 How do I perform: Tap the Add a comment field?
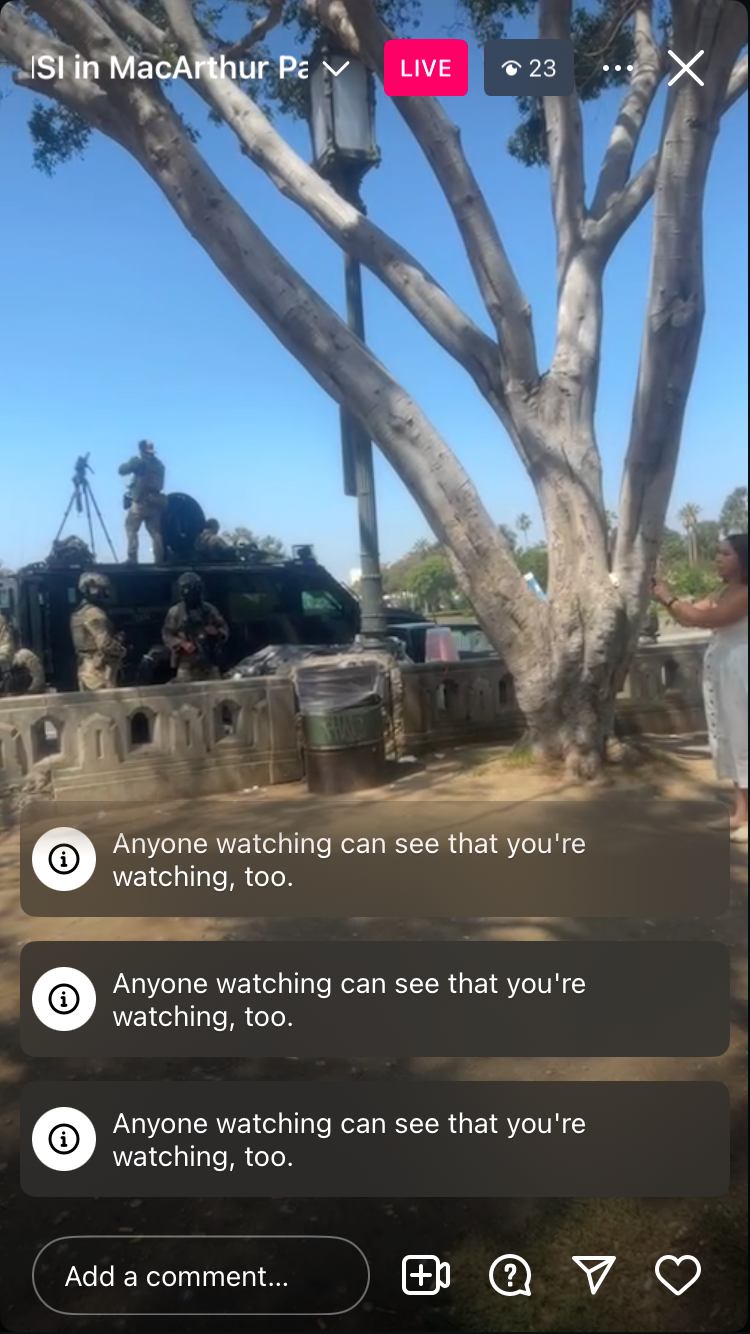click(x=200, y=1276)
